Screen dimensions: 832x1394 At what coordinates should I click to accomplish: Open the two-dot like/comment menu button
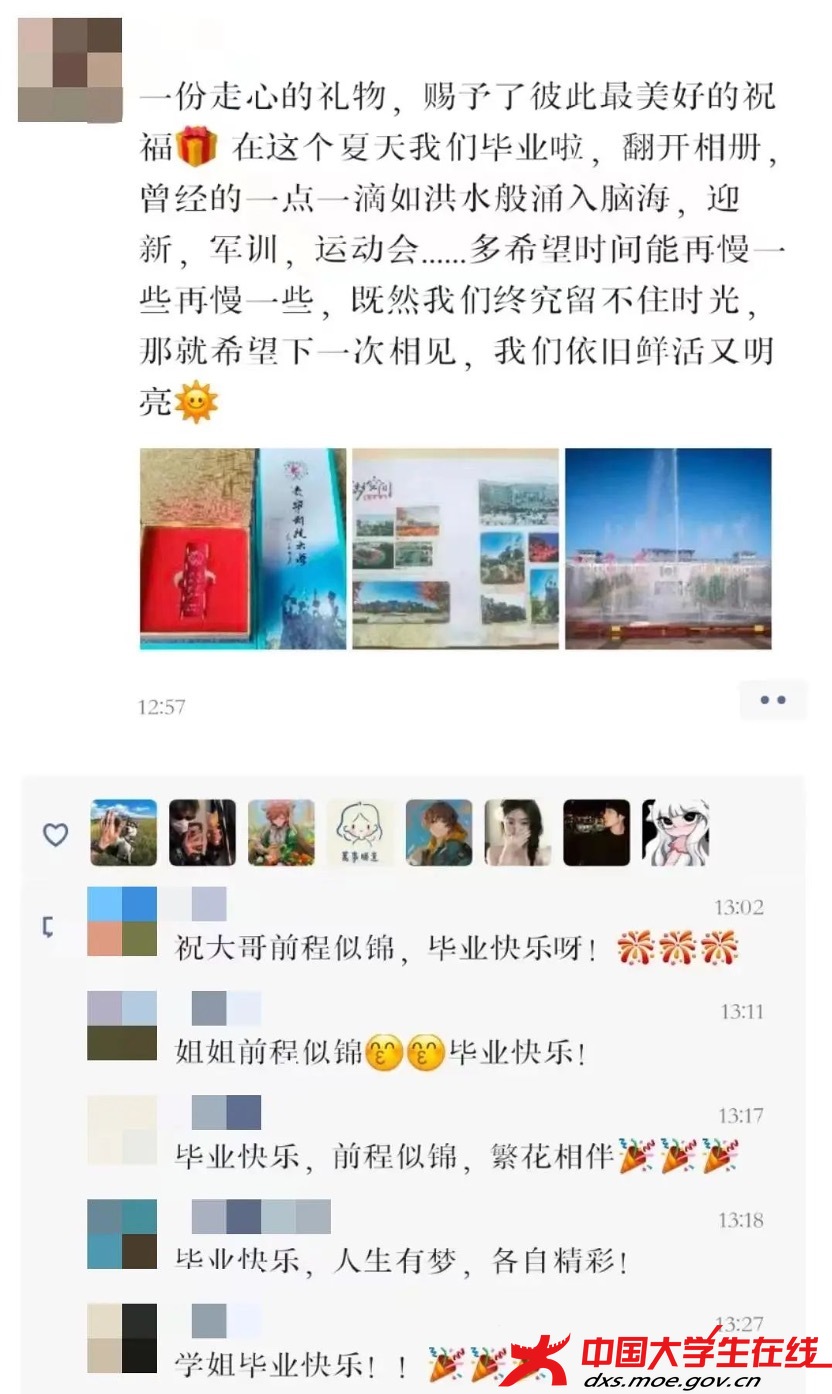(x=772, y=700)
